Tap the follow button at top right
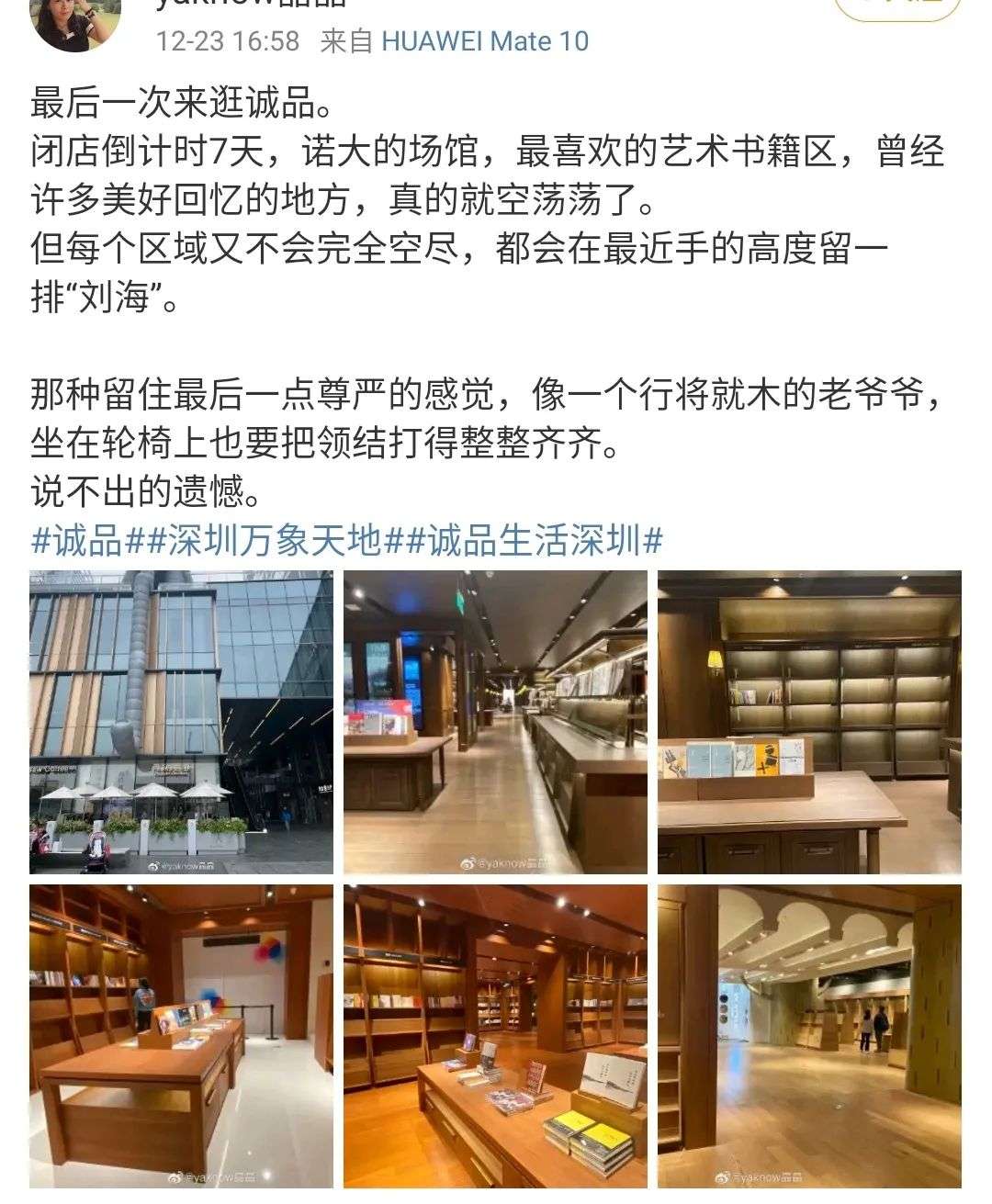 pos(897,7)
